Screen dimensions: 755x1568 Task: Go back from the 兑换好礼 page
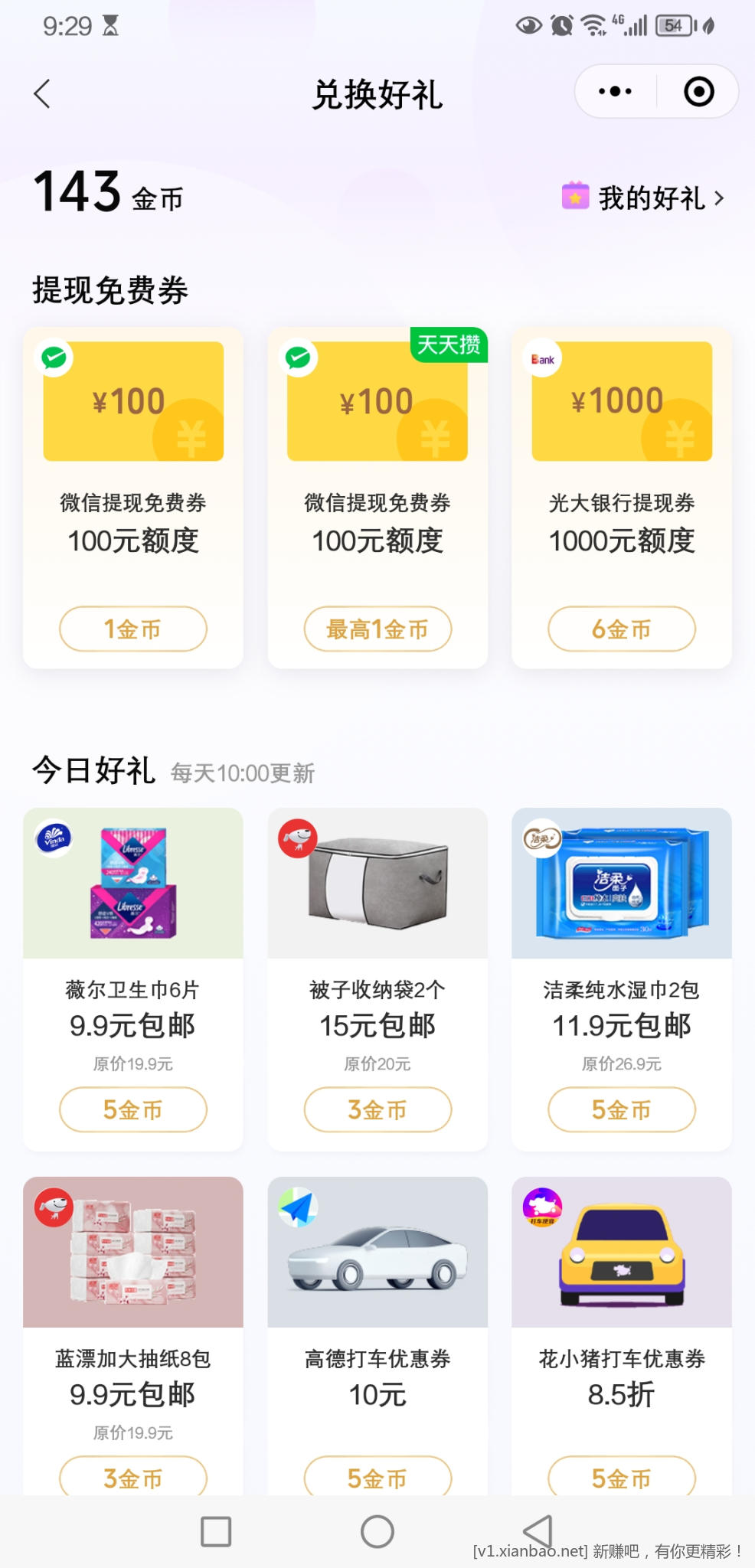coord(43,94)
